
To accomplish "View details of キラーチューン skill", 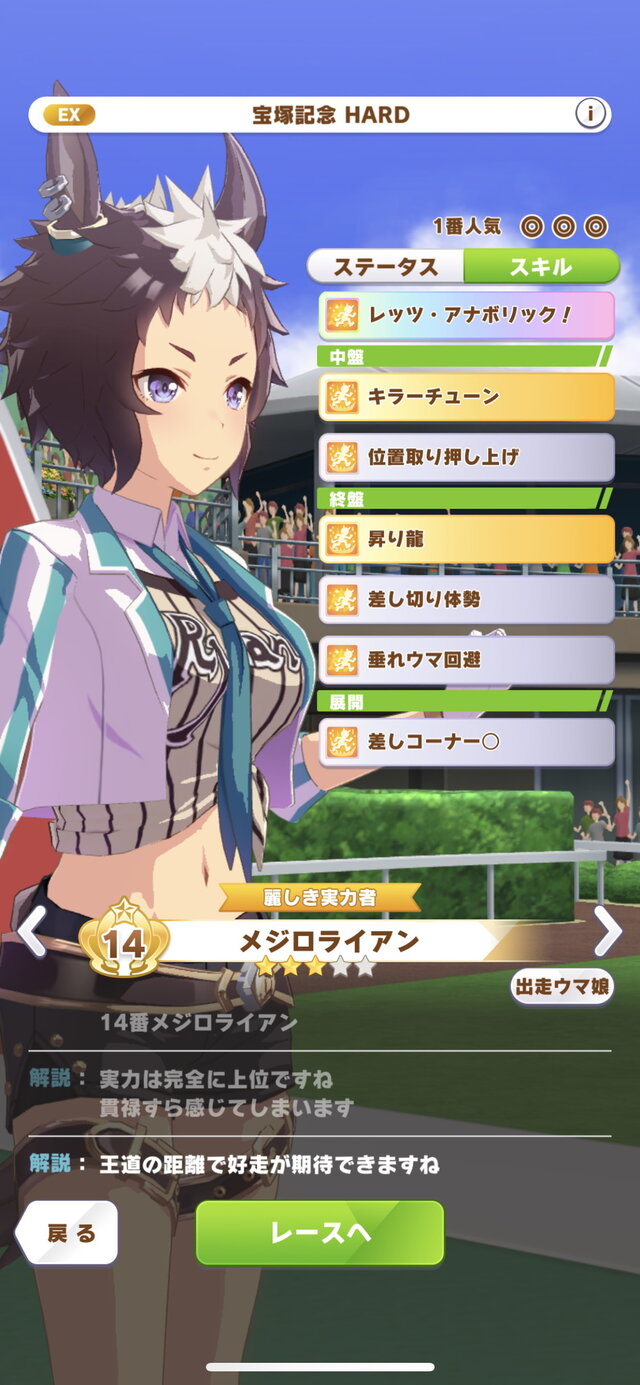I will click(466, 397).
